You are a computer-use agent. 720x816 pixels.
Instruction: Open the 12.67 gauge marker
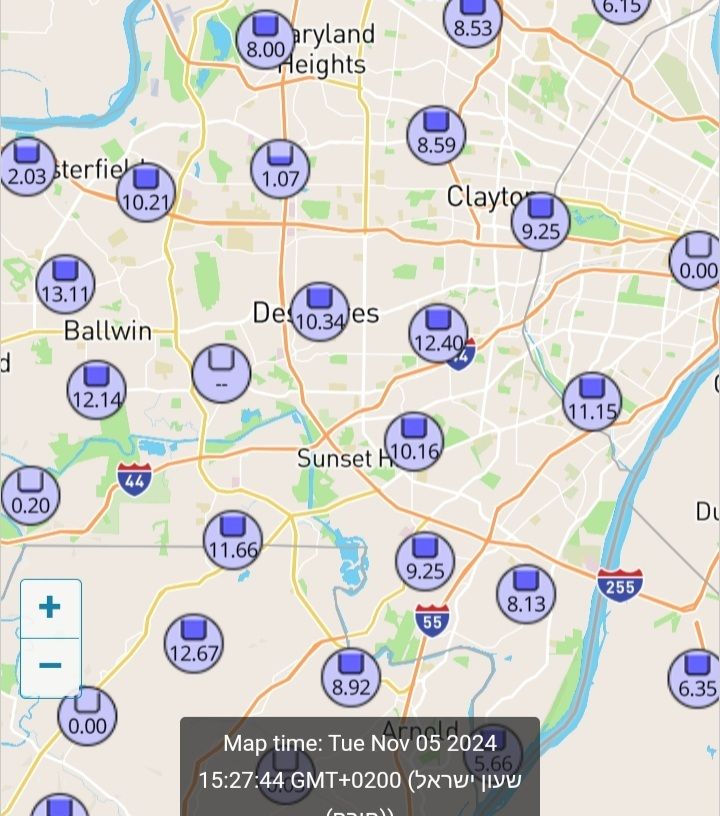tap(194, 644)
